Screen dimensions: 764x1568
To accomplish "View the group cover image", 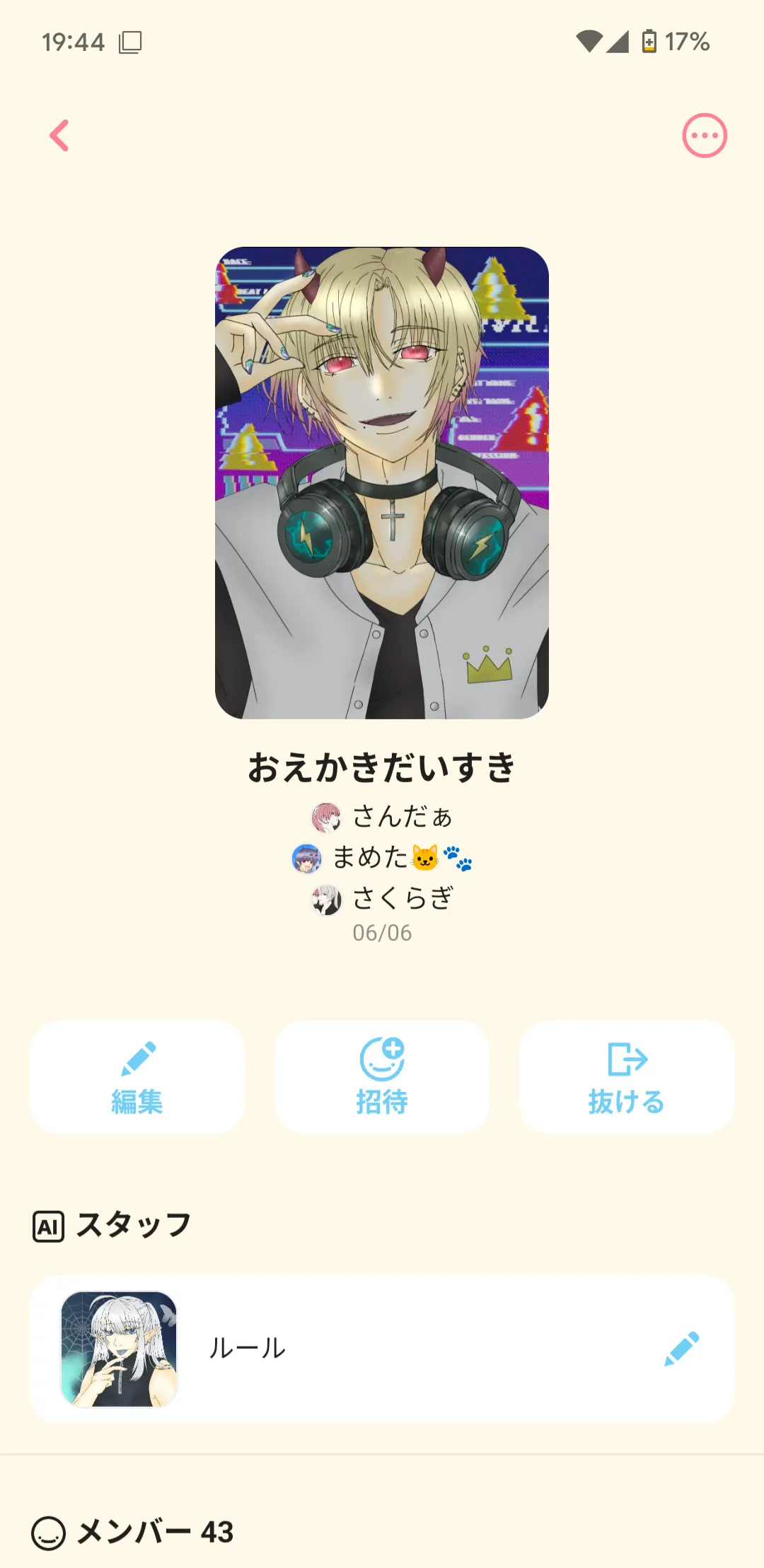I will pos(382,482).
